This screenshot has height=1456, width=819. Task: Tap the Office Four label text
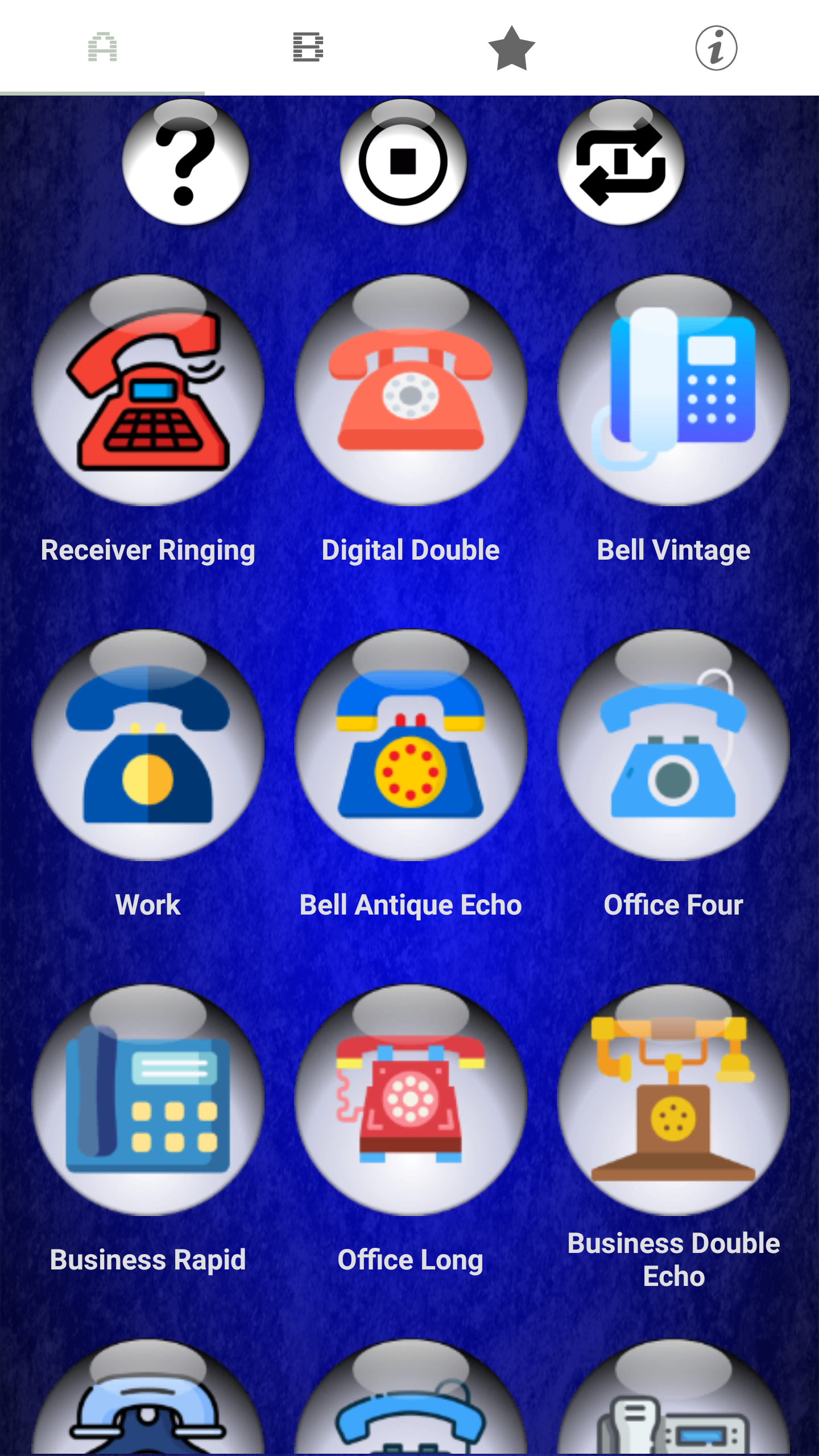point(673,904)
